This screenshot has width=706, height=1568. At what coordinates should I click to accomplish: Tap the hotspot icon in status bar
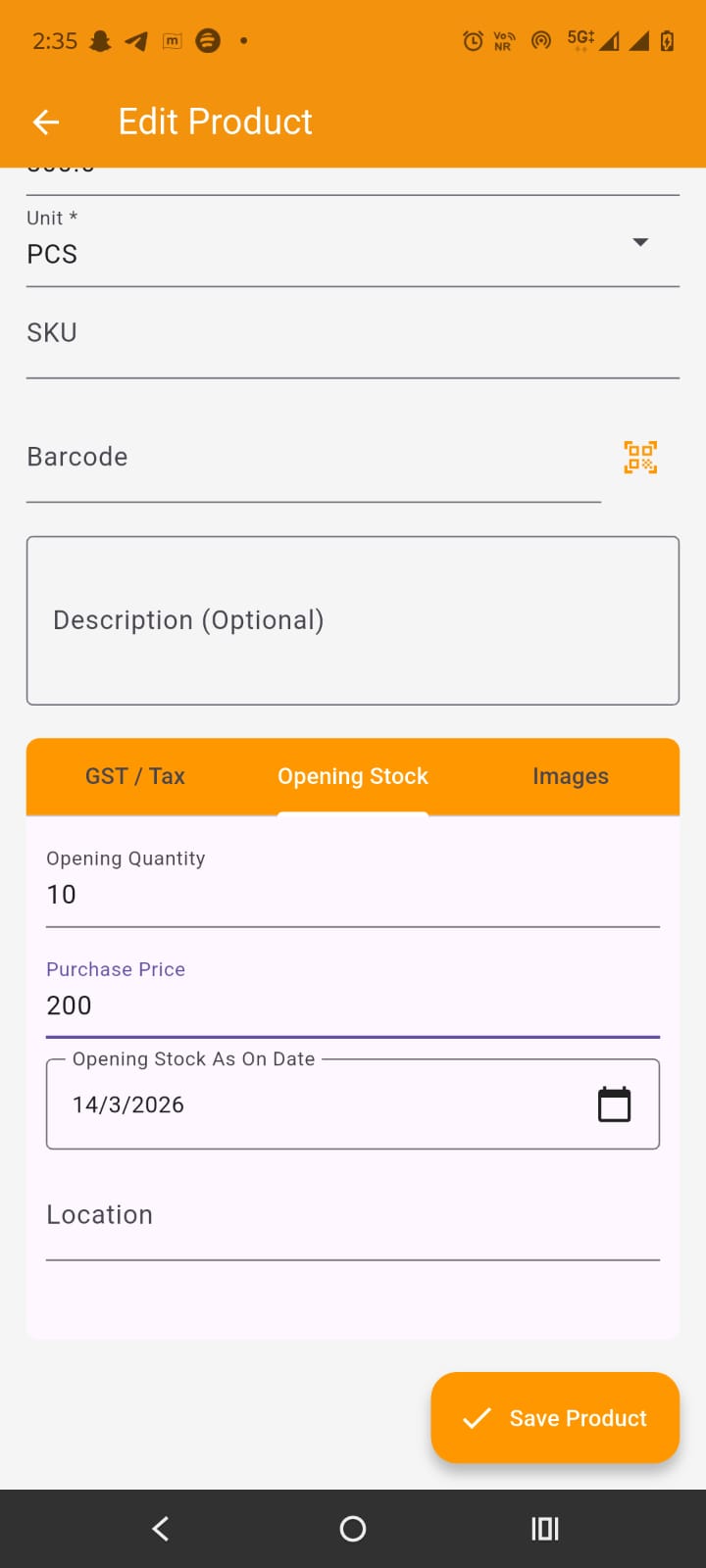541,41
